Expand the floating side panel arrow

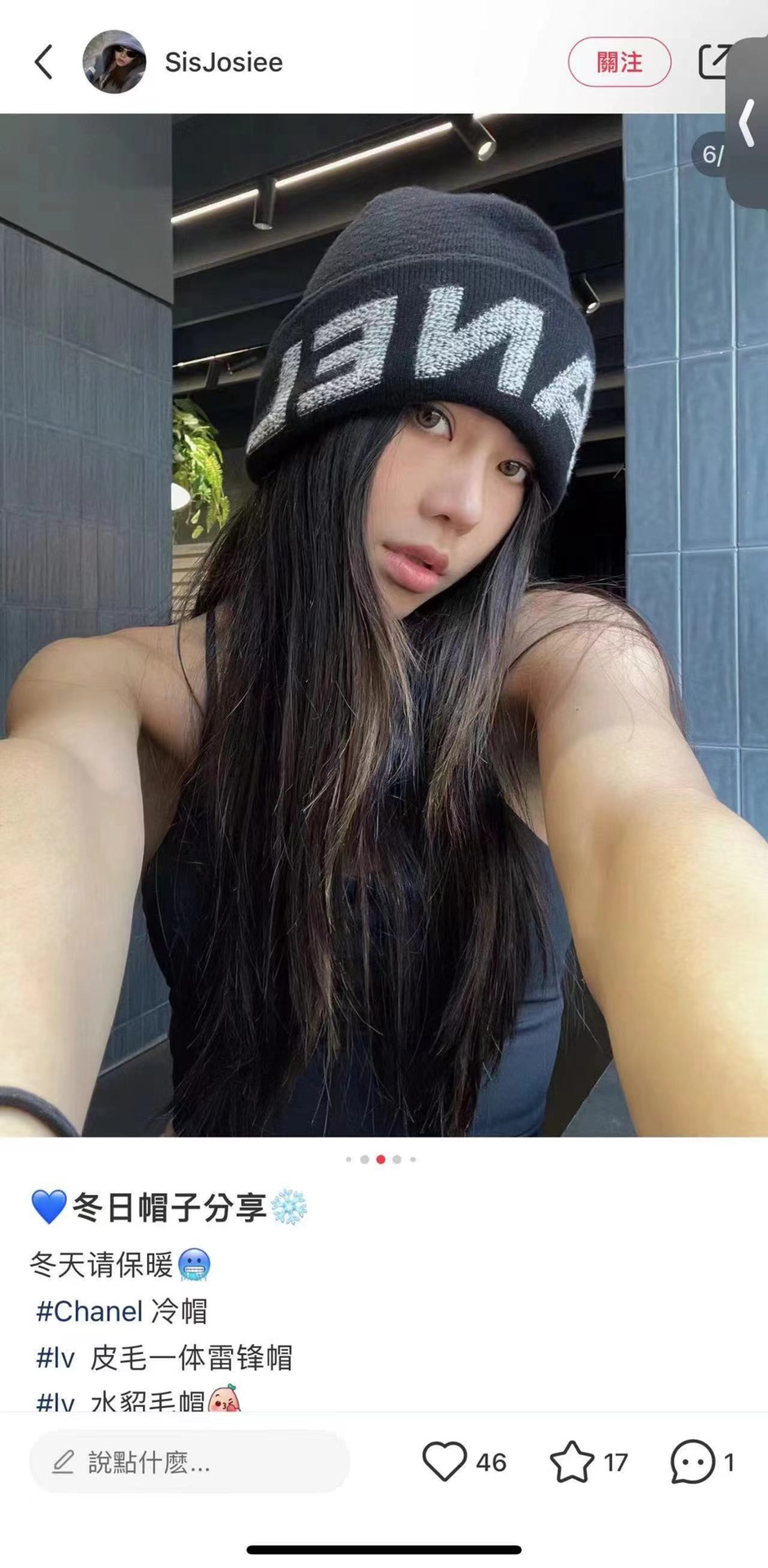point(747,122)
